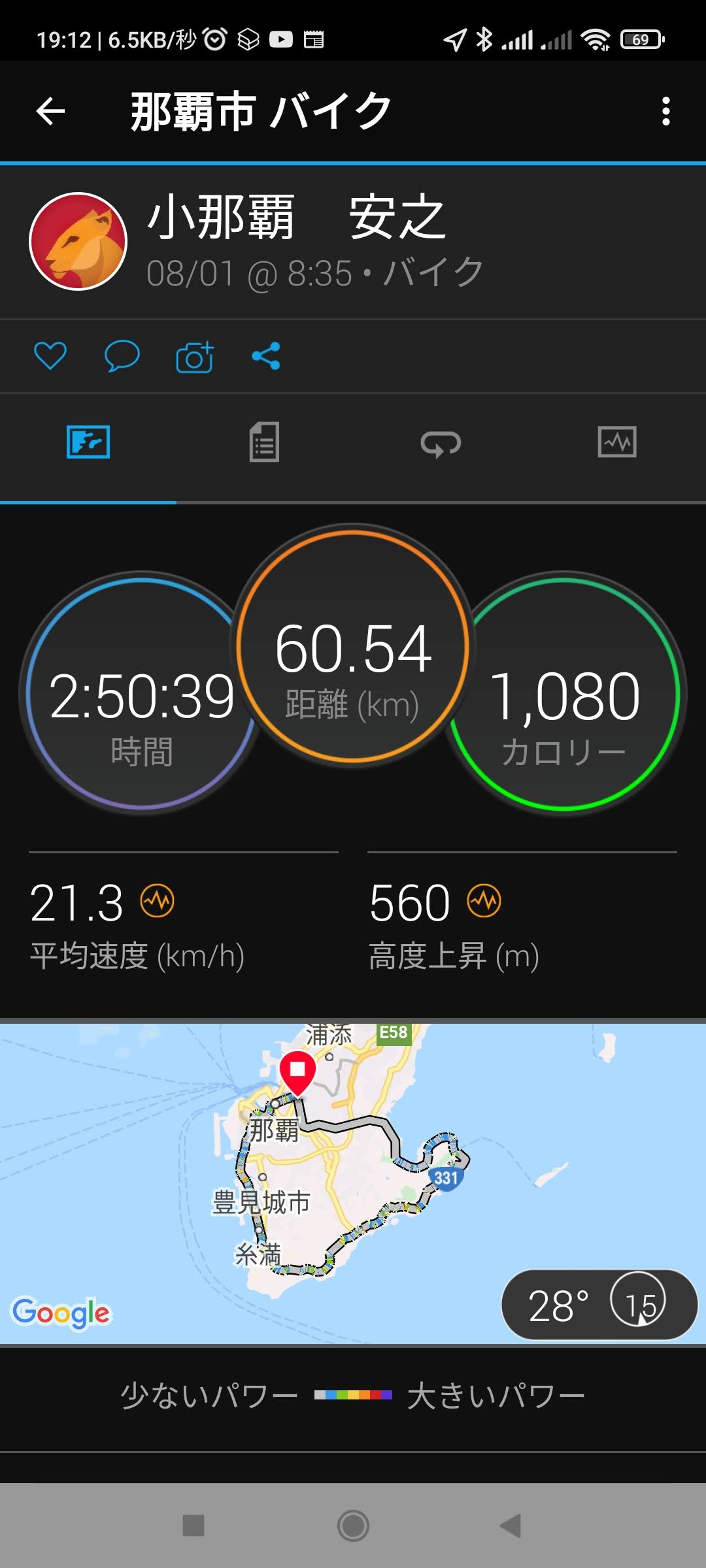Tap the system recent apps square

[193, 1526]
